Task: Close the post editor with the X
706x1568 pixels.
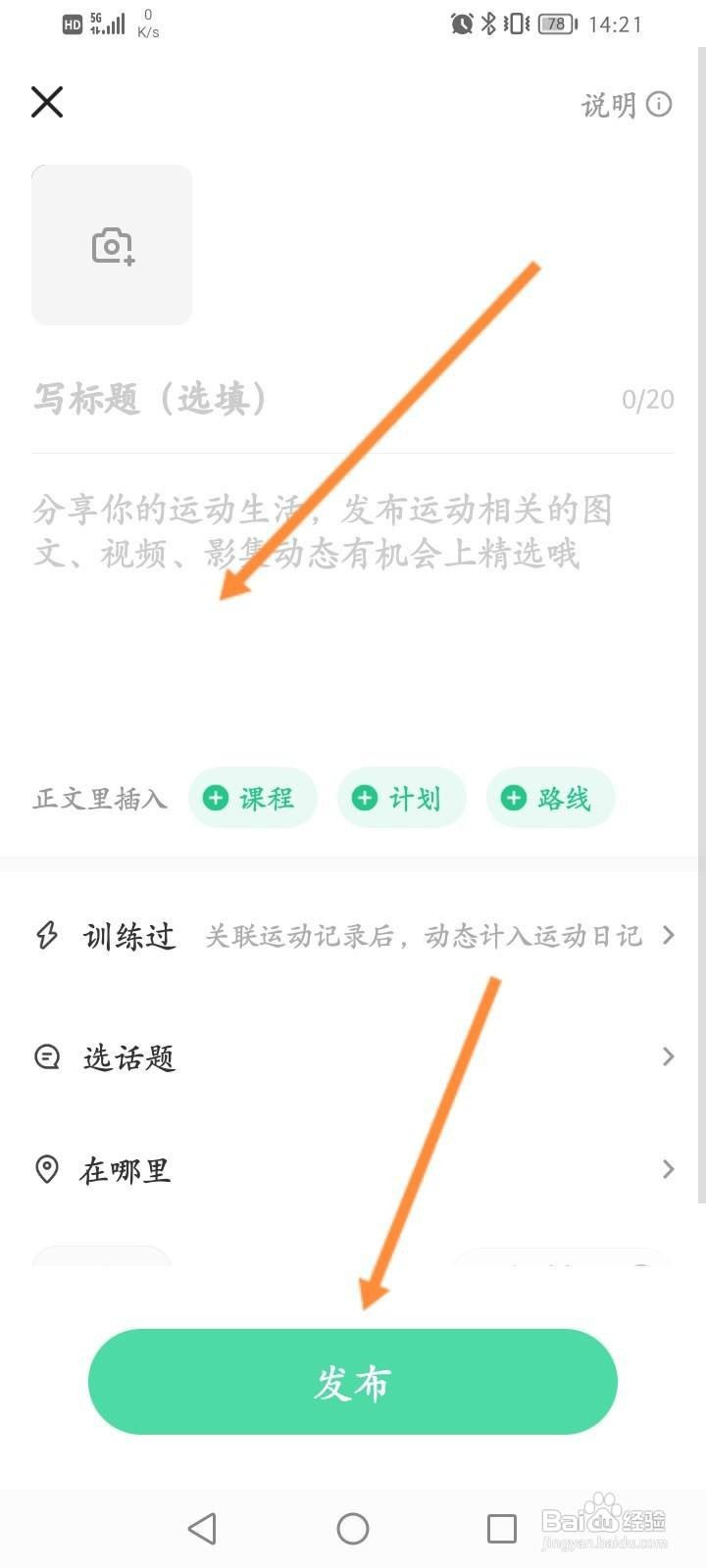Action: pyautogui.click(x=46, y=102)
